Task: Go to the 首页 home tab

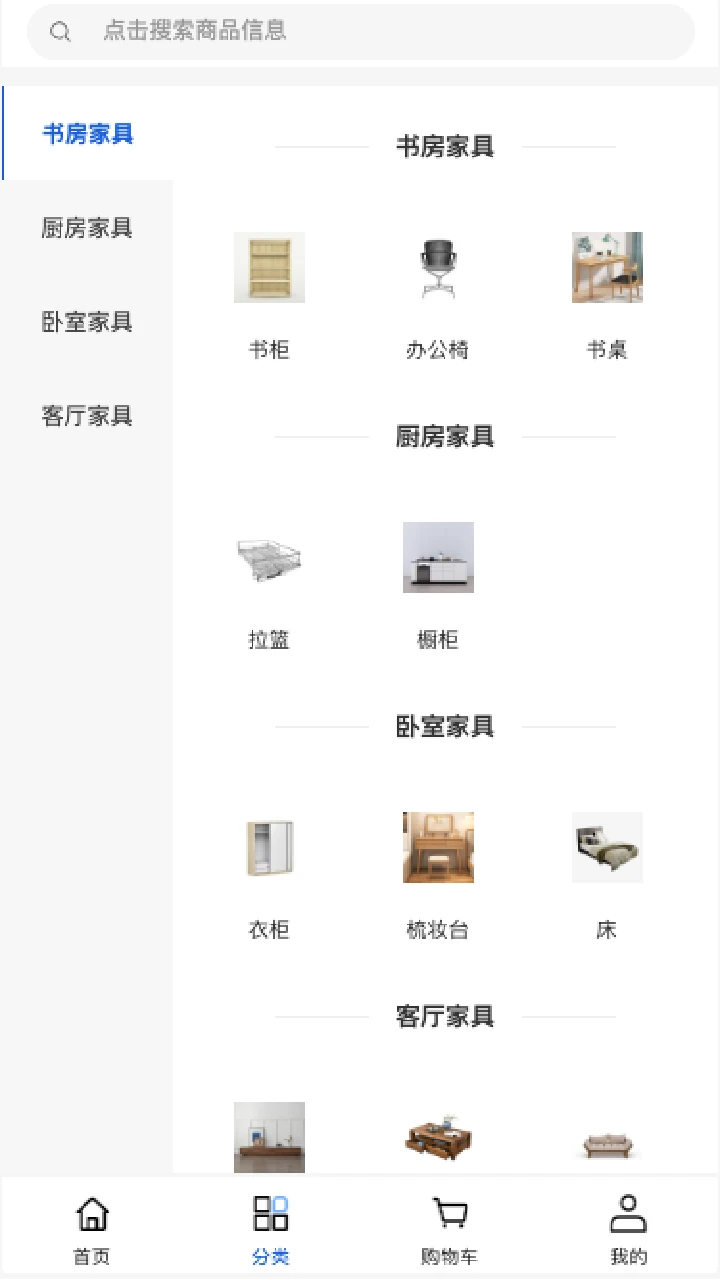Action: [x=92, y=1229]
